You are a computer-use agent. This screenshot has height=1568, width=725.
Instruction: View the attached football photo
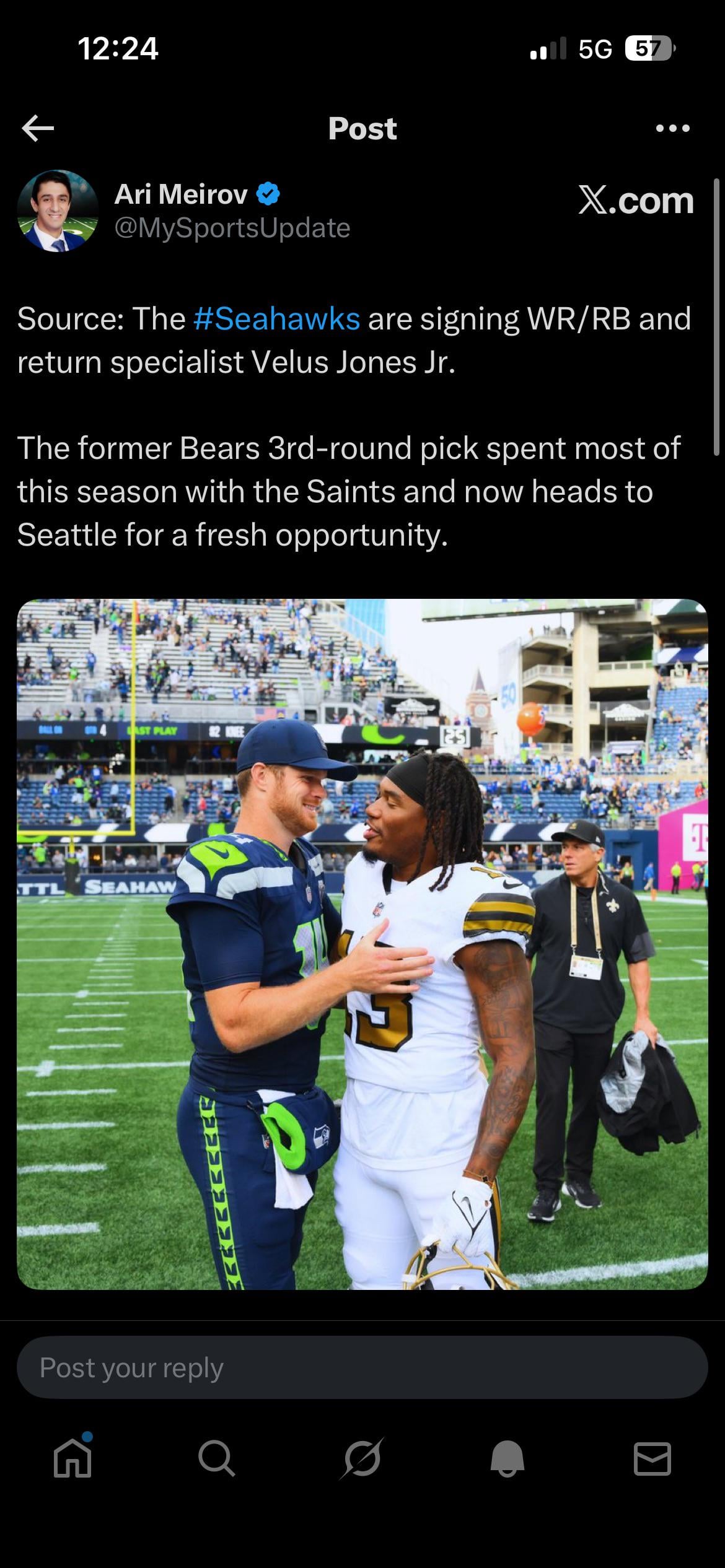(362, 943)
